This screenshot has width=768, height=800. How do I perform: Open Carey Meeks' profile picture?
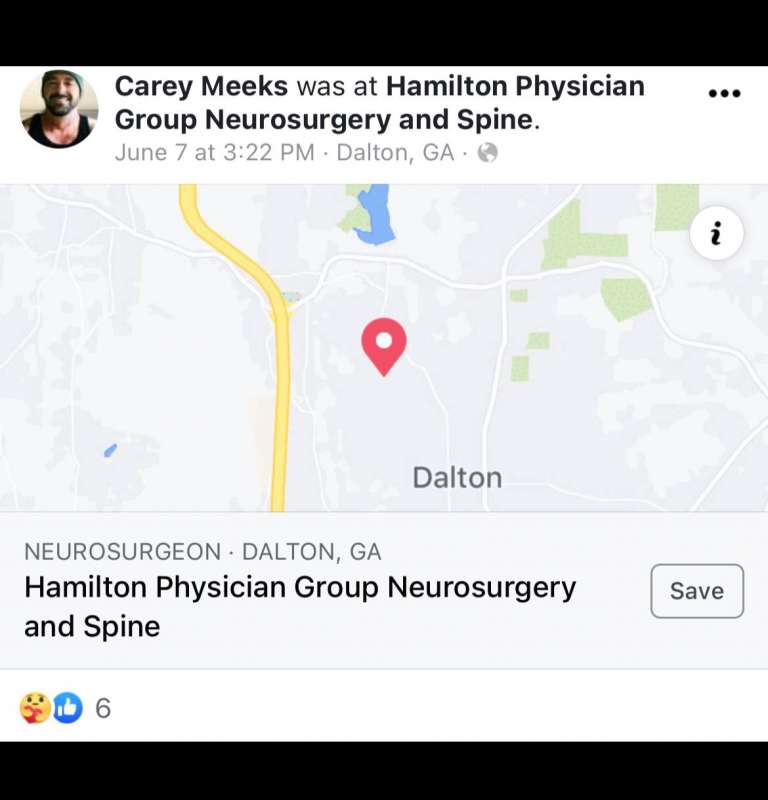[59, 109]
